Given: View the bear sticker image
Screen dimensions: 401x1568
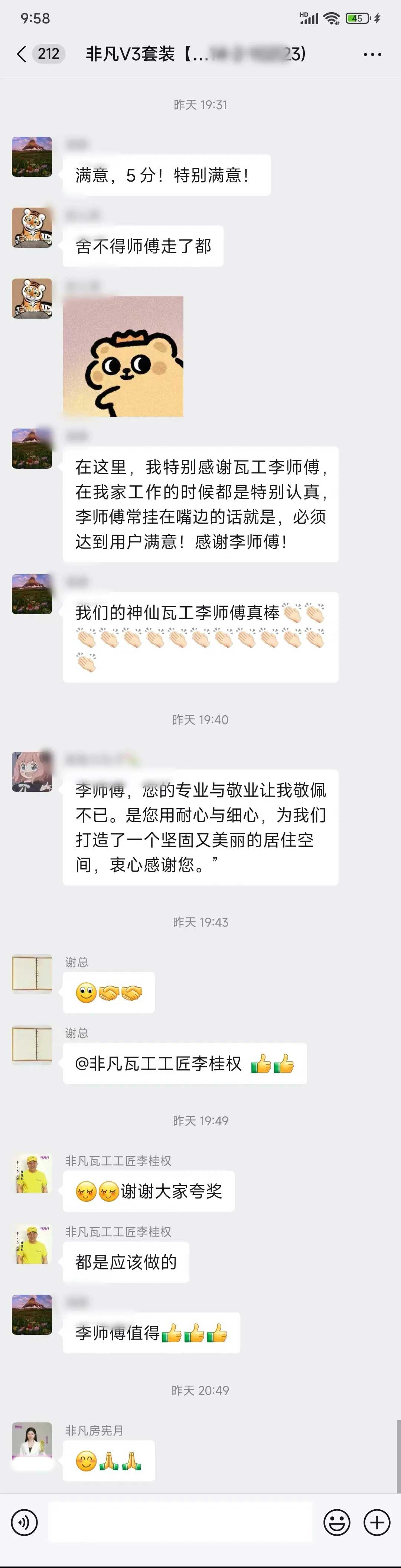Looking at the screenshot, I should click(123, 356).
